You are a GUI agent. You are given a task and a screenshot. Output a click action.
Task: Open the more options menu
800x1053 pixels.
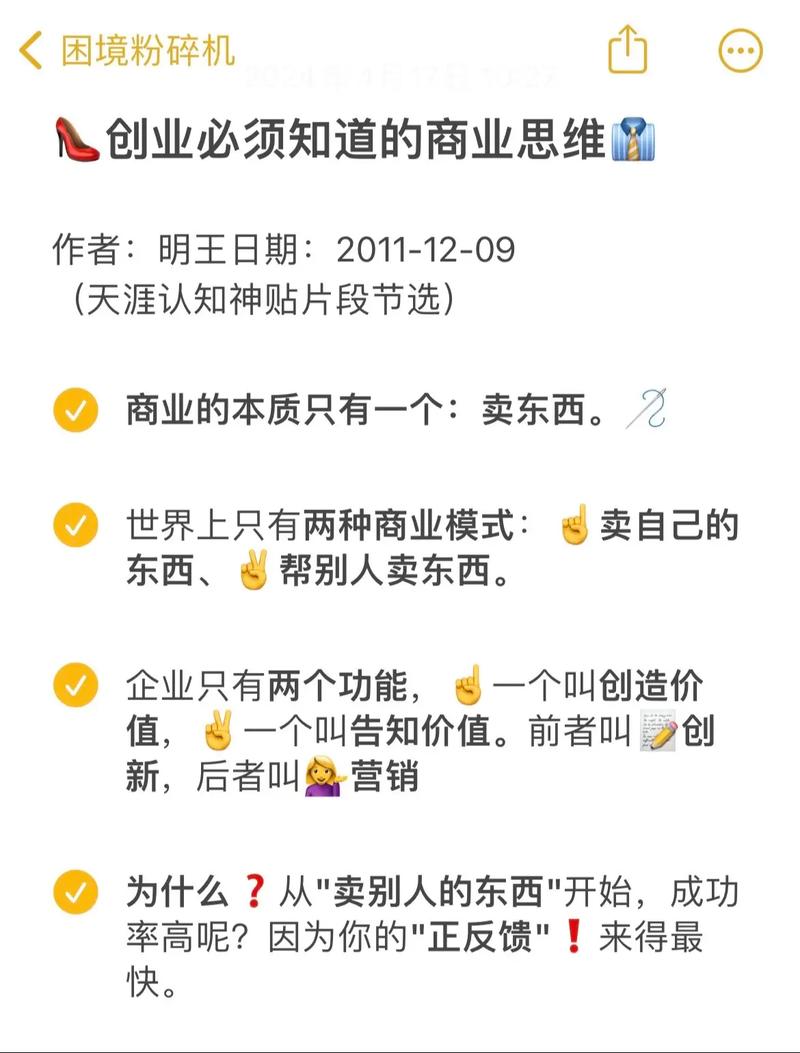click(741, 51)
